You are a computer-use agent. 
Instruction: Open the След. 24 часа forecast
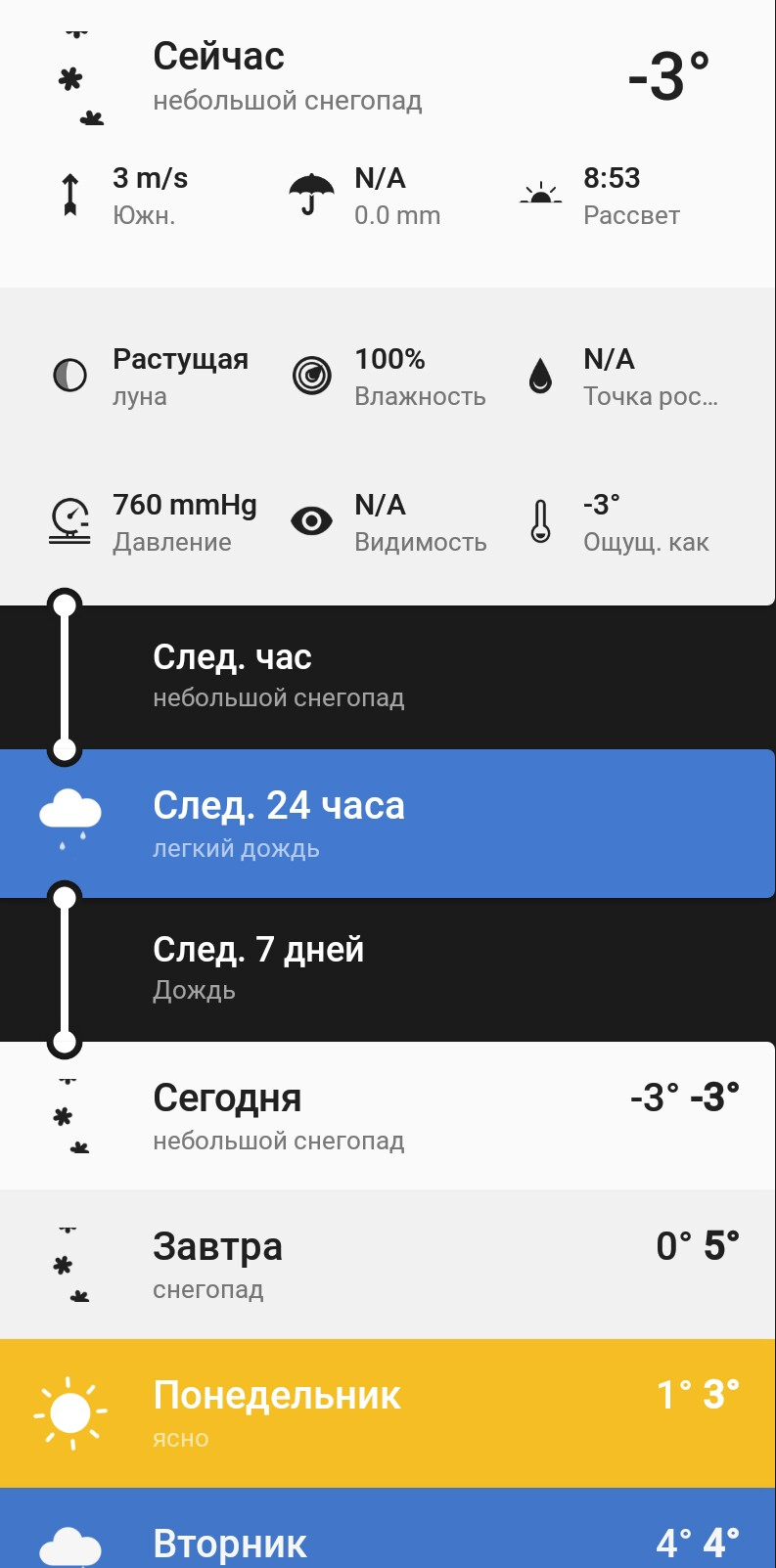click(x=388, y=824)
